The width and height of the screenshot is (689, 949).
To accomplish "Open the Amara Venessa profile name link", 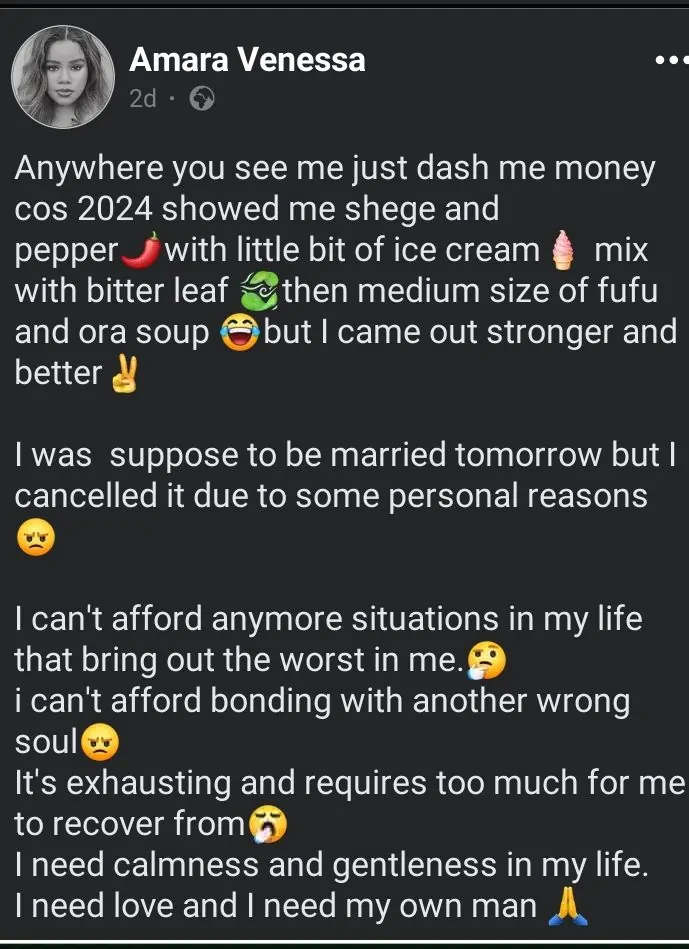I will tap(247, 60).
